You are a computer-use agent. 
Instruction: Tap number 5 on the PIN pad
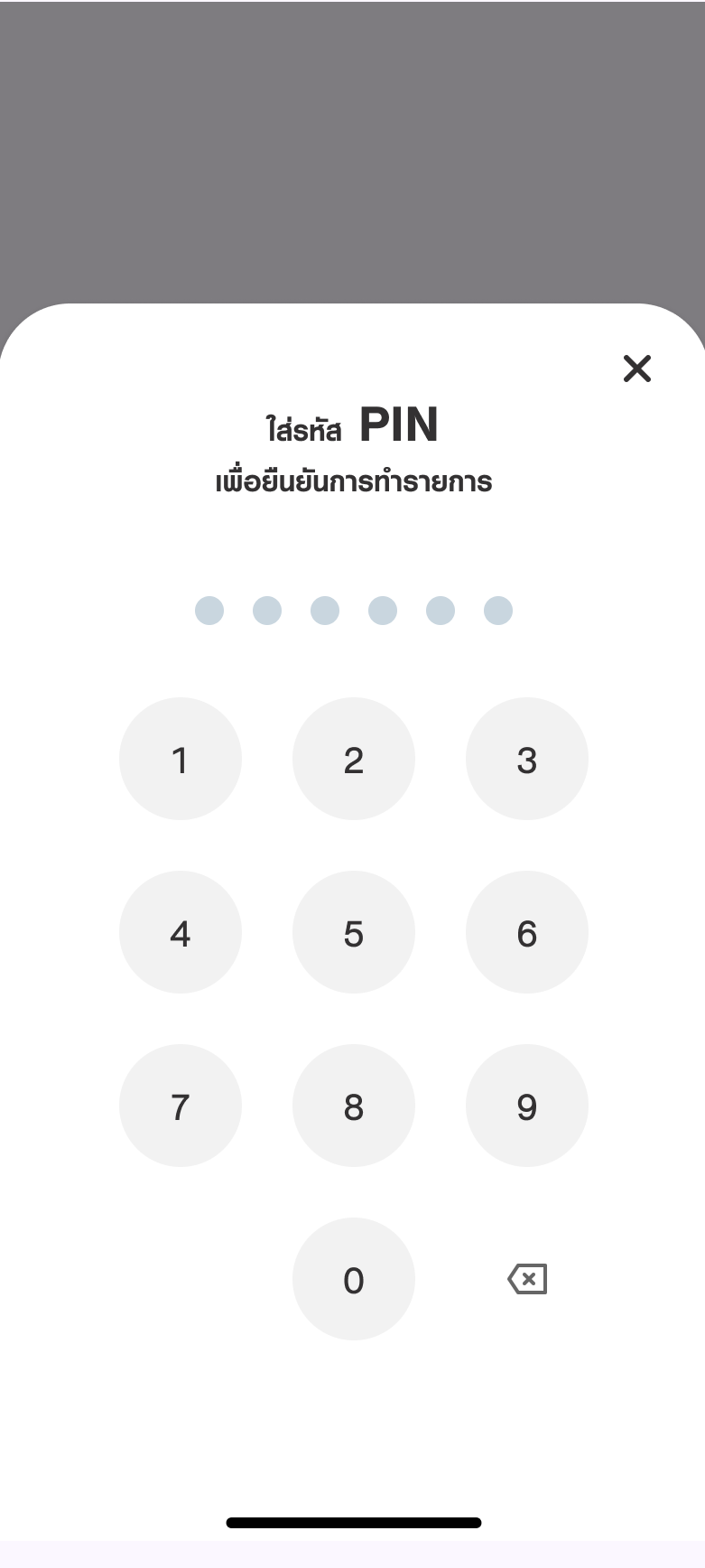point(354,932)
